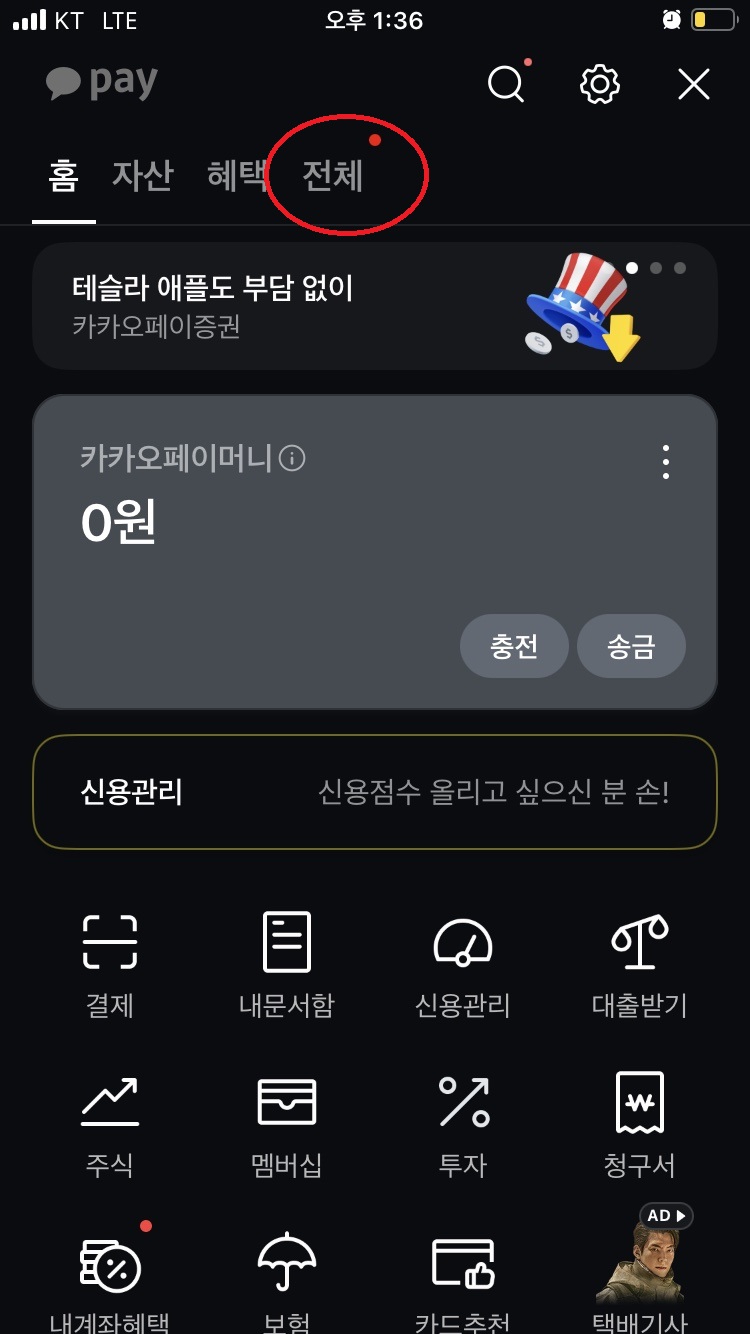Tap the 송금 transfer button
Screen dimensions: 750x1334
coord(631,646)
